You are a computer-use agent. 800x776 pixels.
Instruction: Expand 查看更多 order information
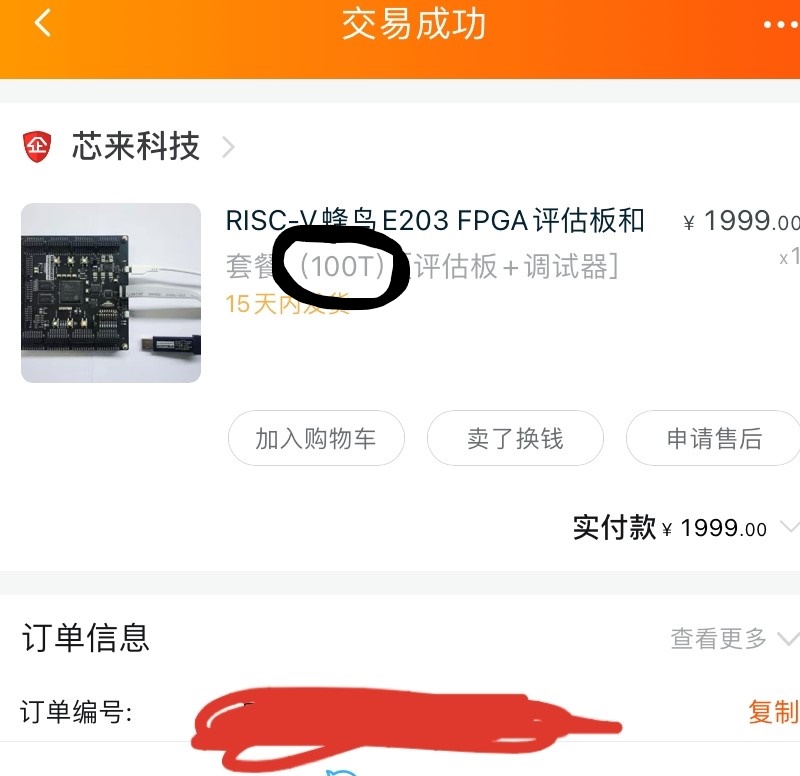[734, 638]
